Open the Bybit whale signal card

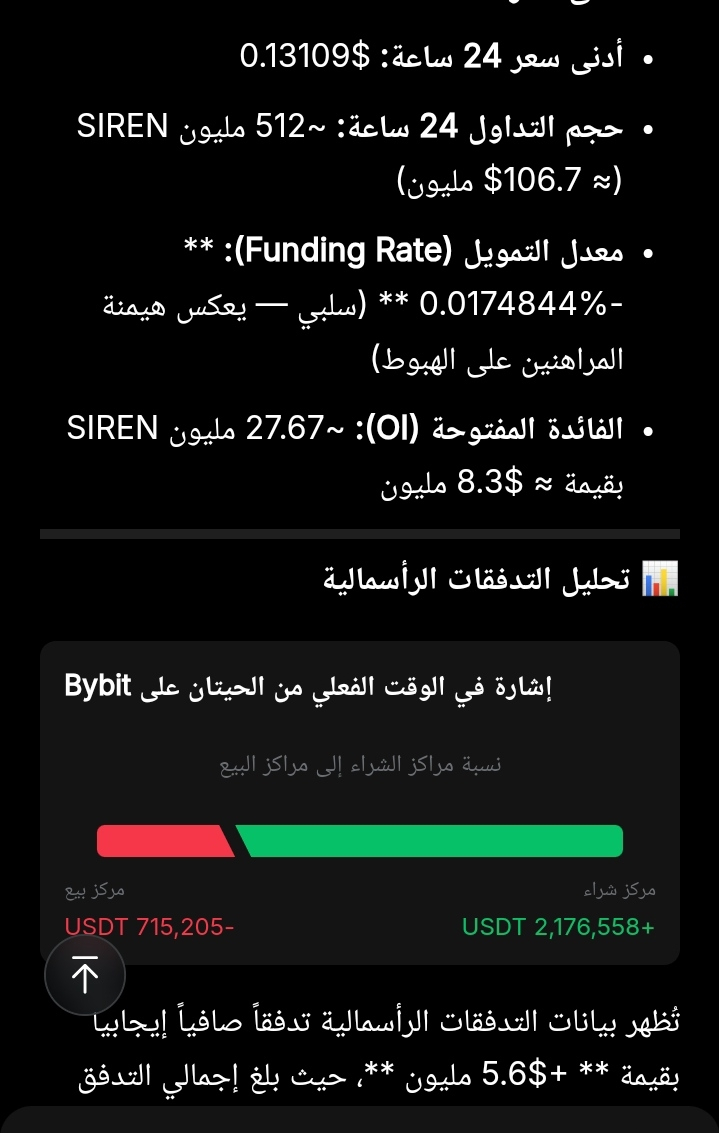tap(360, 803)
